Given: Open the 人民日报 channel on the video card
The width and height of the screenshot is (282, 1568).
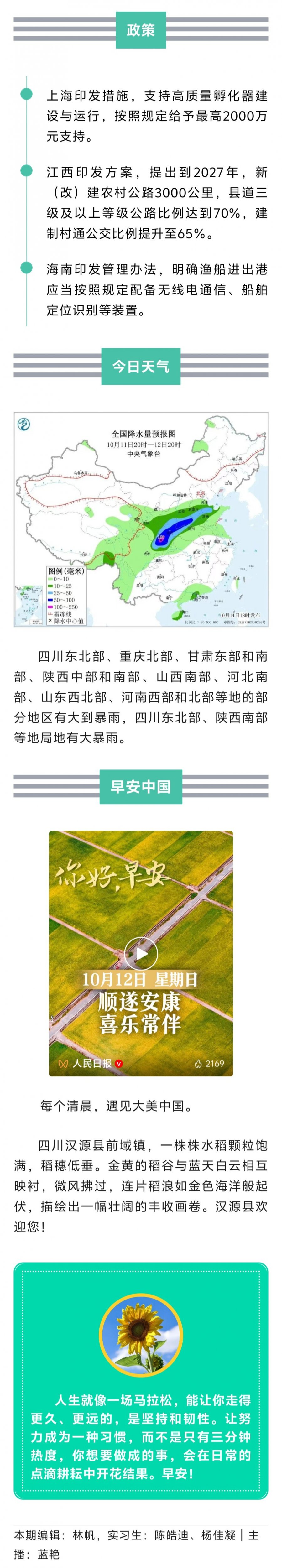Looking at the screenshot, I should [91, 1063].
